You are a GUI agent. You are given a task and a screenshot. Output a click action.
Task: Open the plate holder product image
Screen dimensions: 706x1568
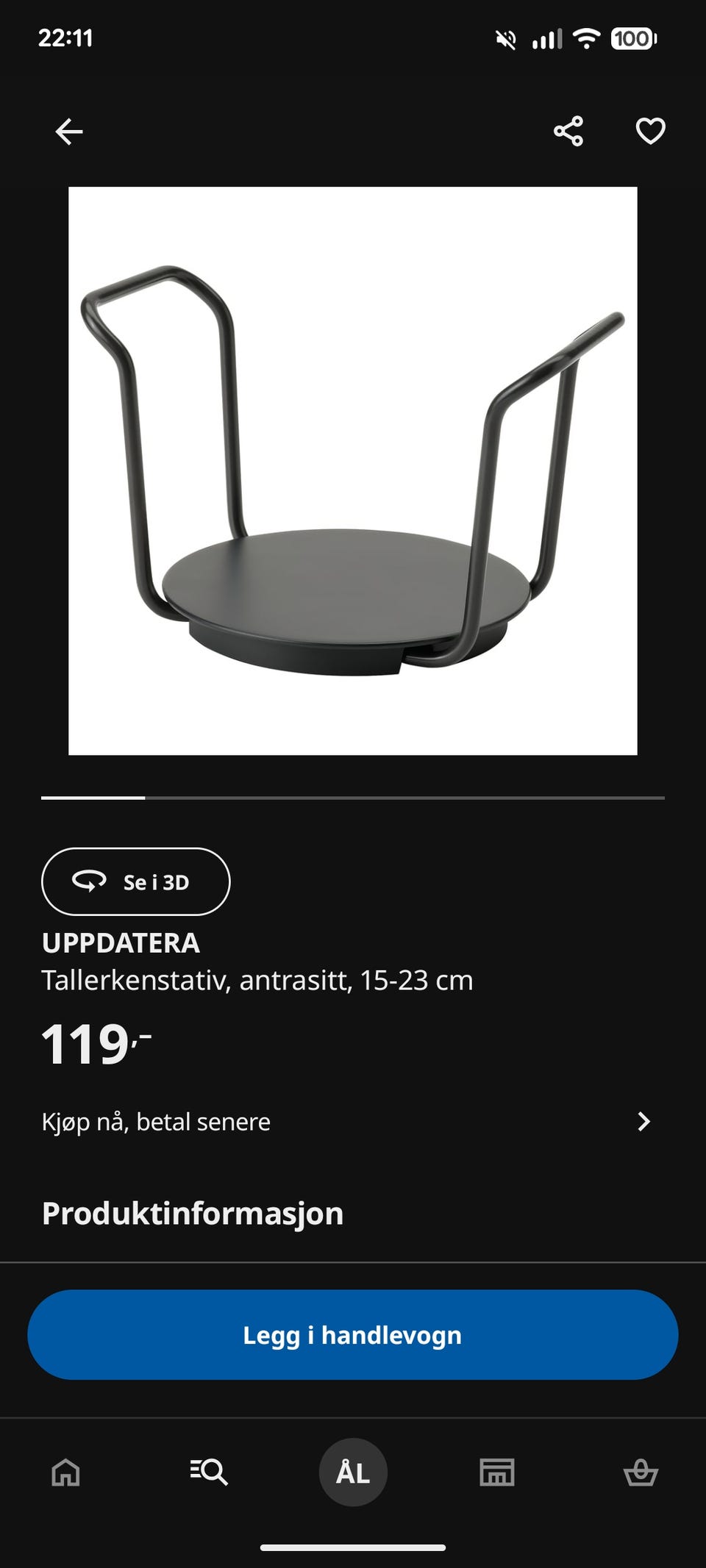pyautogui.click(x=353, y=470)
